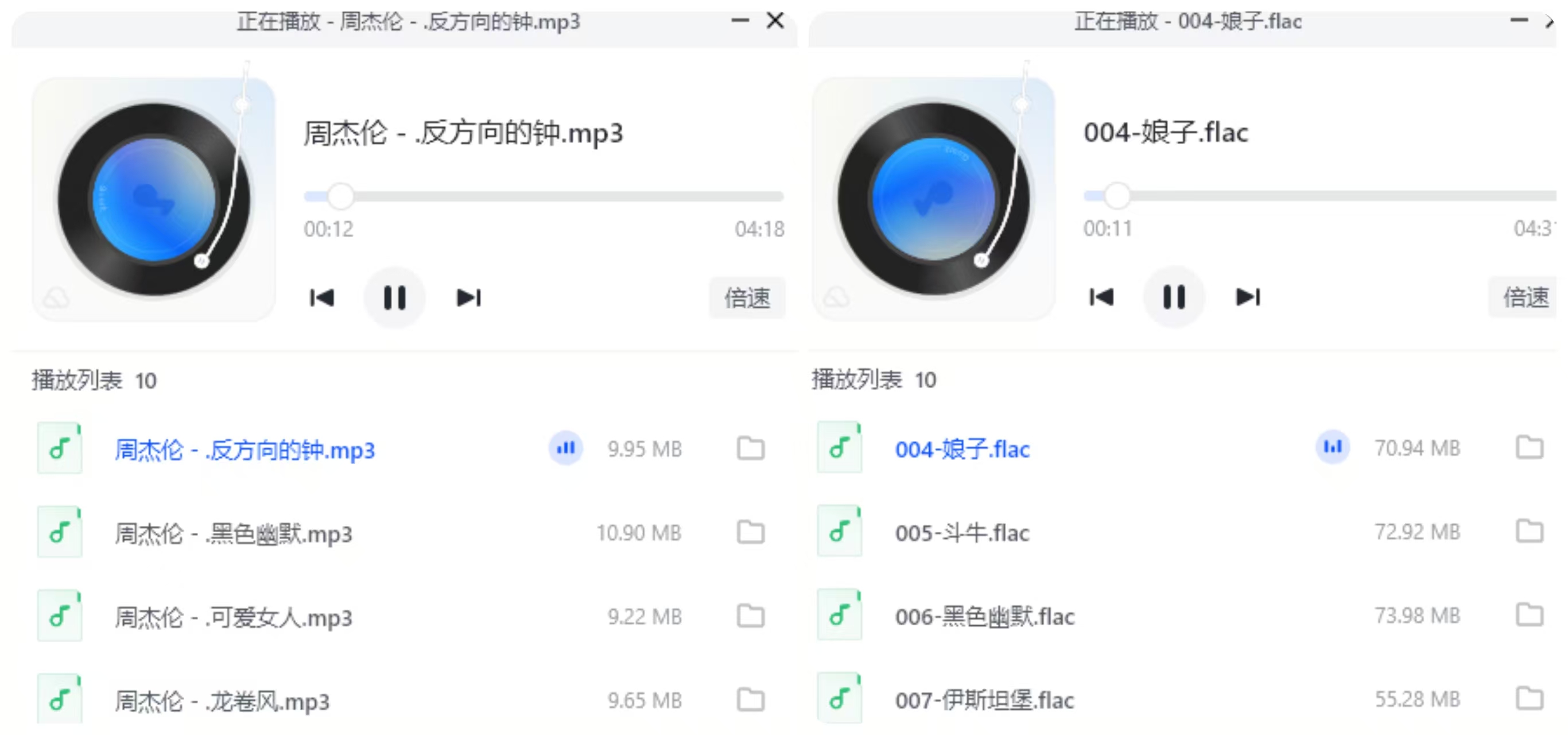Screen dimensions: 1568x735
Task: Open folder location of 004-娘子.flac
Action: click(x=1528, y=447)
